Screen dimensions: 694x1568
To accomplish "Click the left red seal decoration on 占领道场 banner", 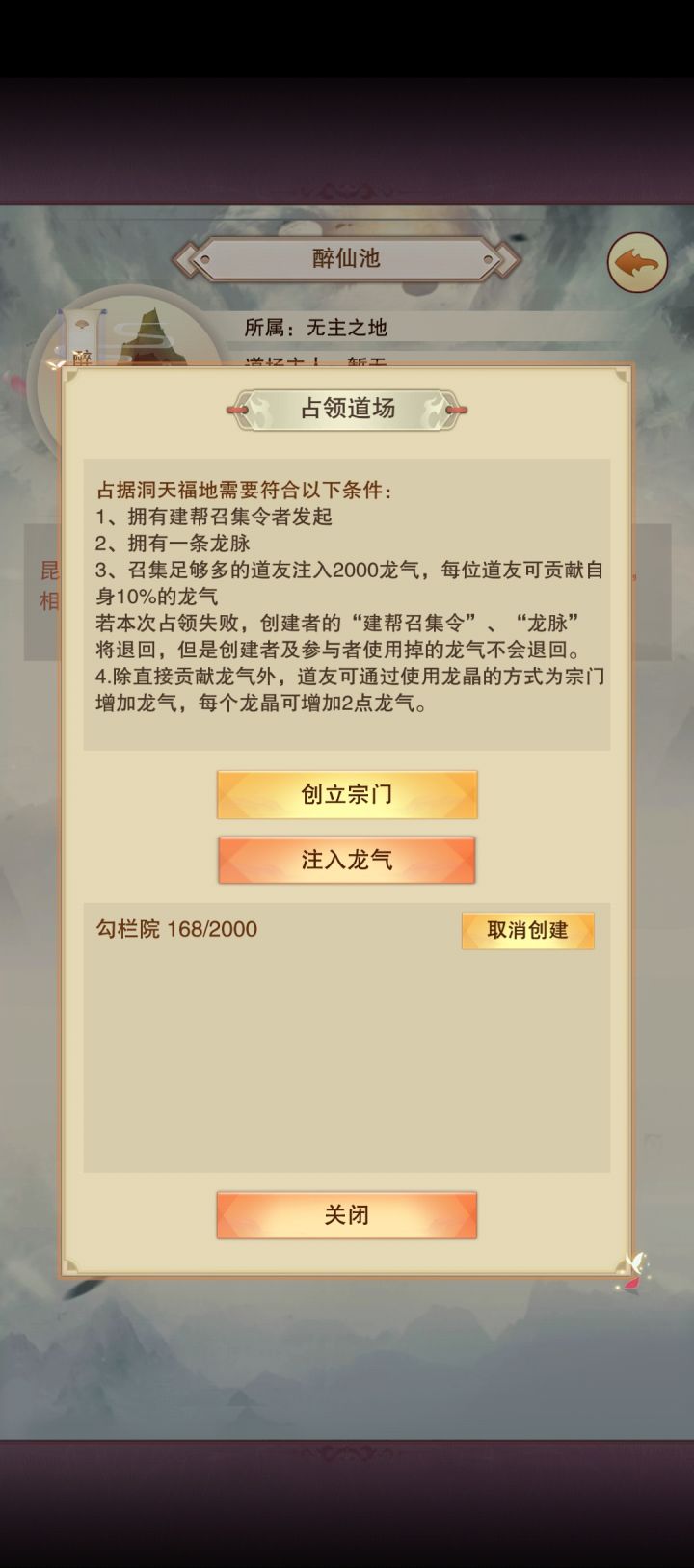I will pyautogui.click(x=237, y=408).
